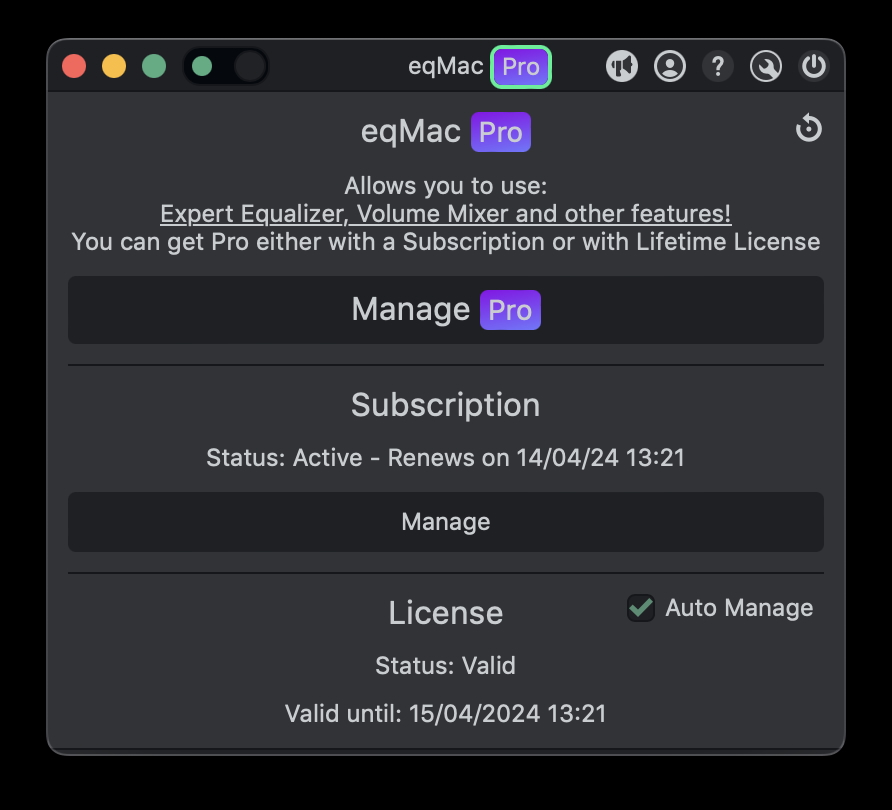The image size is (892, 810).
Task: Manage the active subscription
Action: coord(445,522)
